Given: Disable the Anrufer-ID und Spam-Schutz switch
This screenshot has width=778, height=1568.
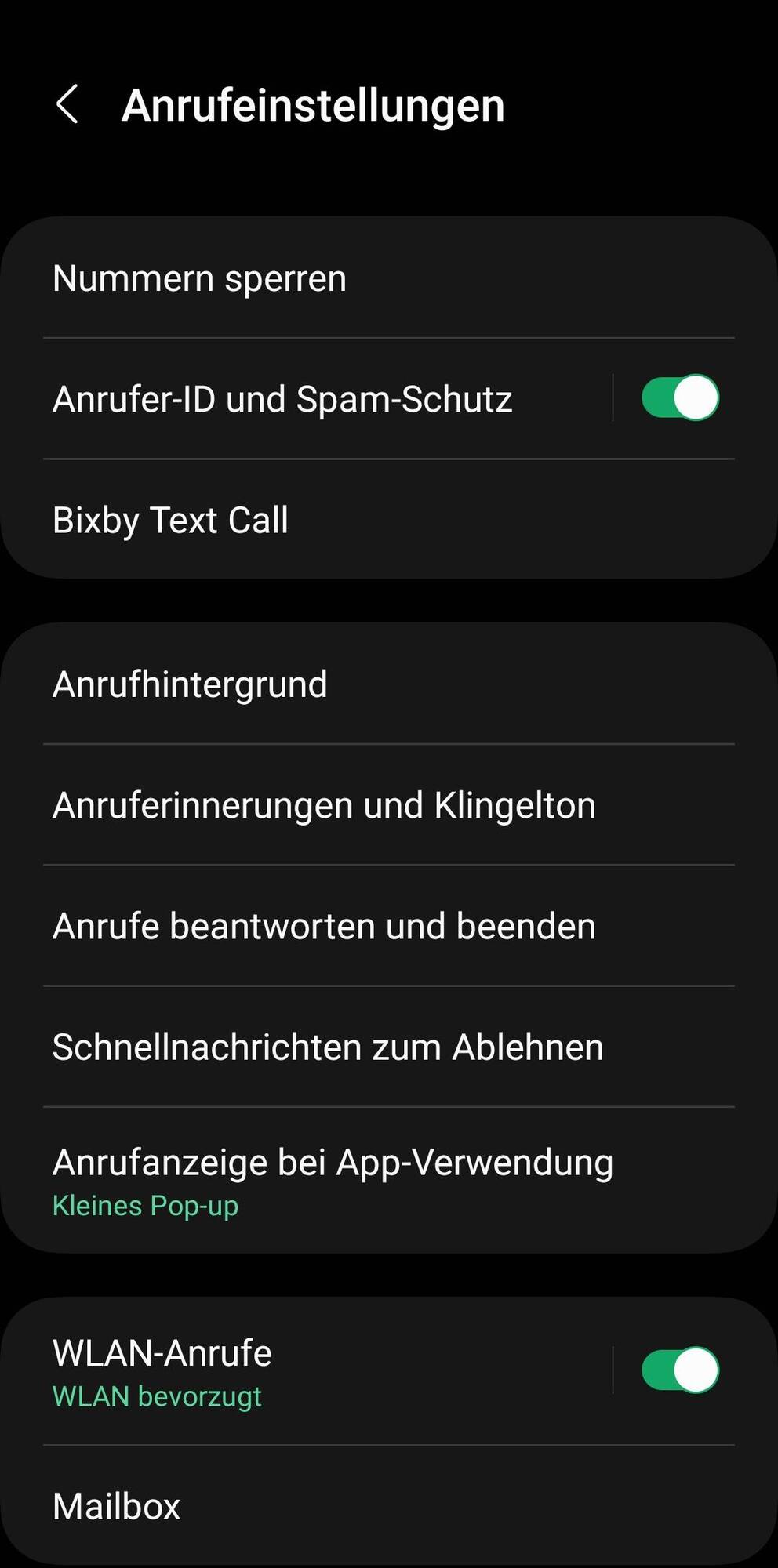Looking at the screenshot, I should (x=679, y=397).
